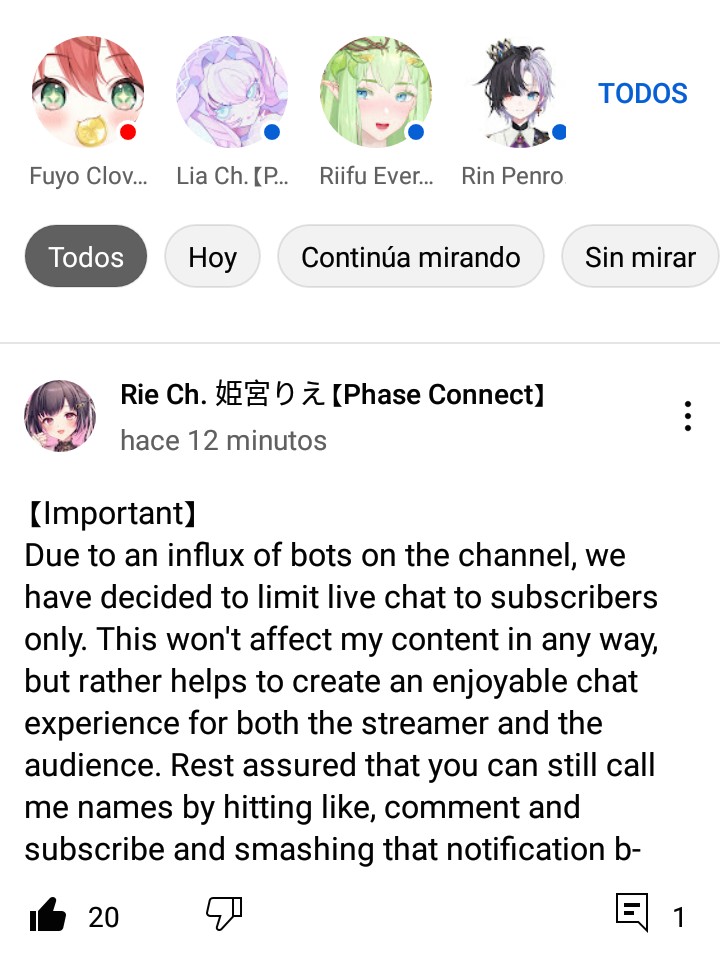Apply the Sin mirar filter

tap(640, 257)
